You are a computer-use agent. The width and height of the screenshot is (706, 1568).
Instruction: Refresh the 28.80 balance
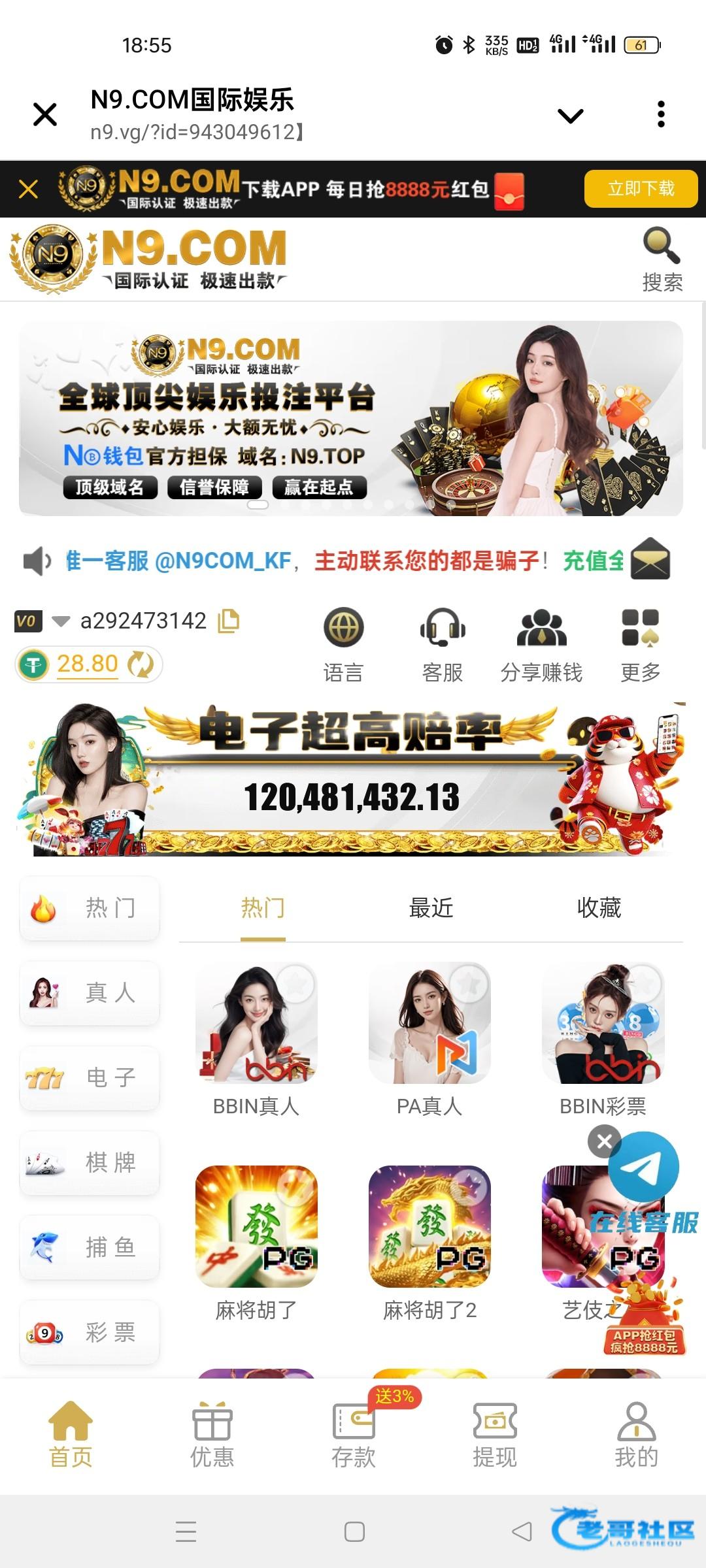141,664
